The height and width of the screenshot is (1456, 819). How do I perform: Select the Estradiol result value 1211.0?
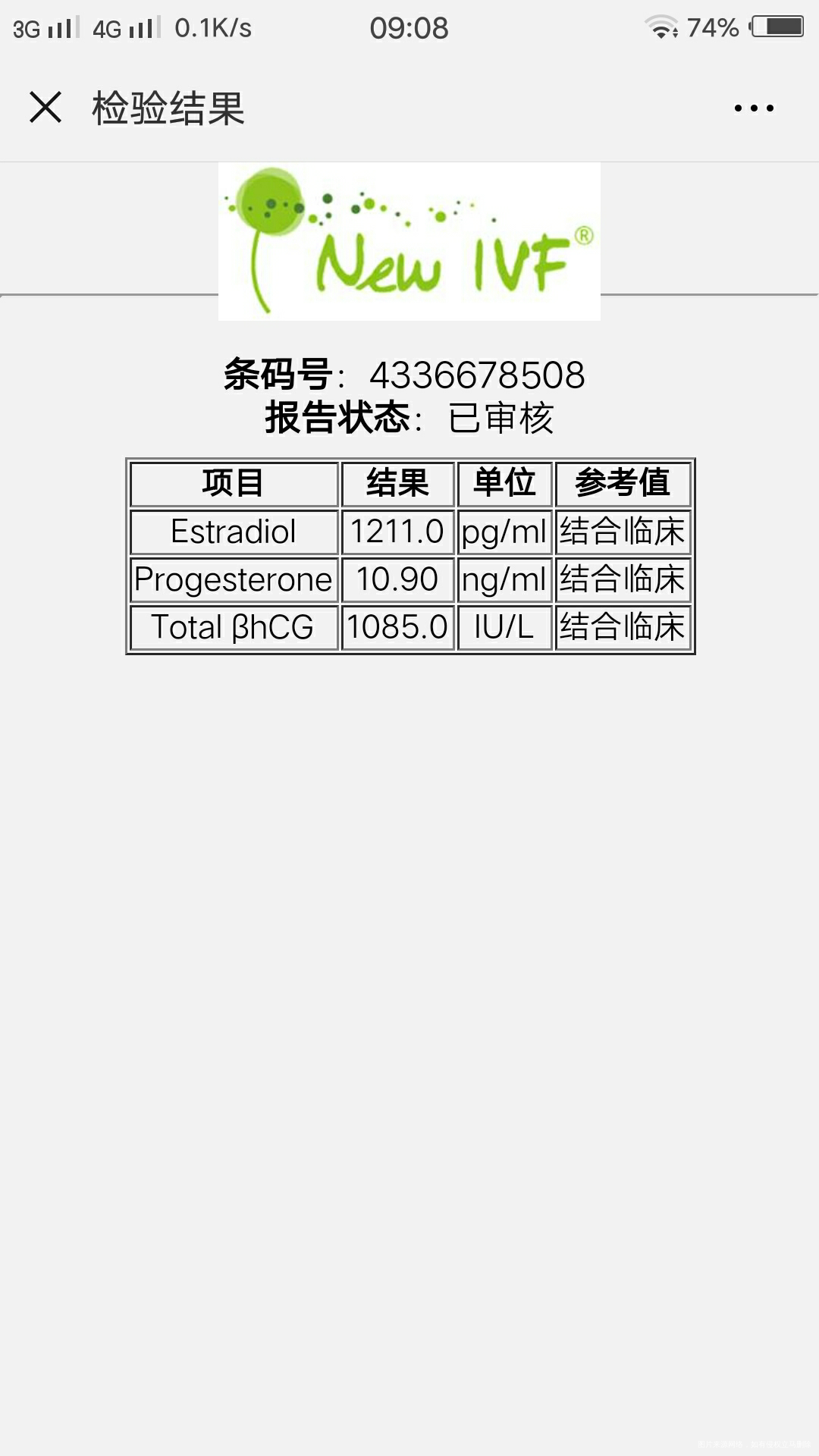[397, 532]
